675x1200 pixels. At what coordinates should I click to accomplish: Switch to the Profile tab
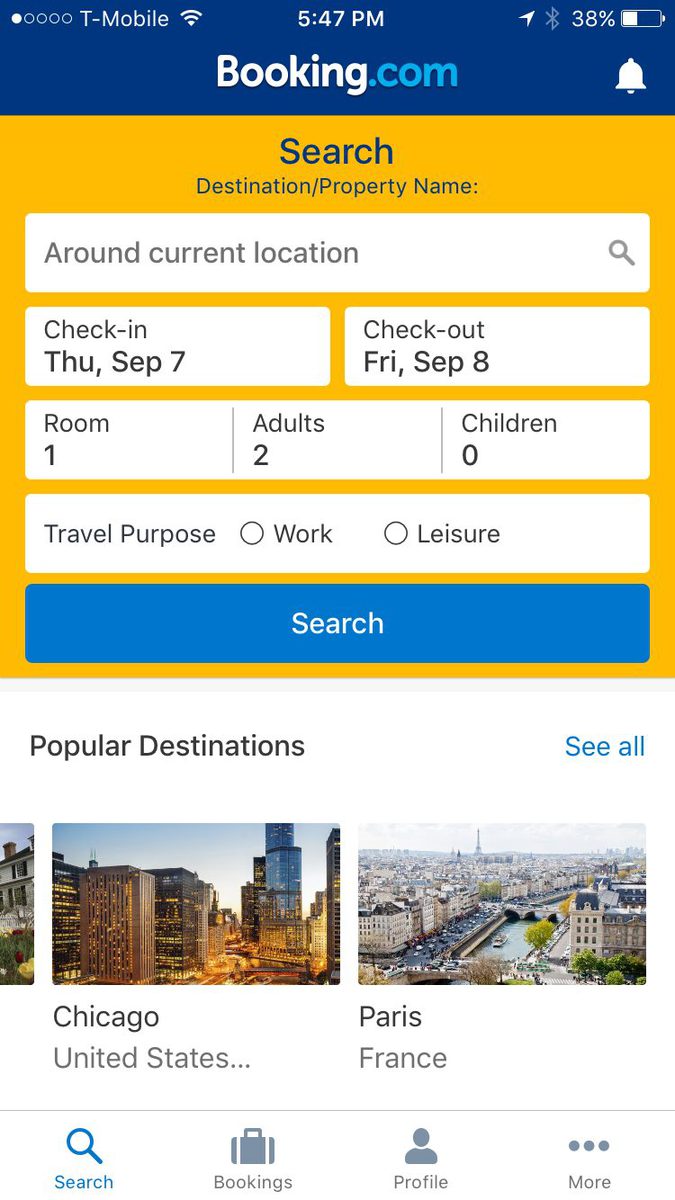click(421, 1158)
